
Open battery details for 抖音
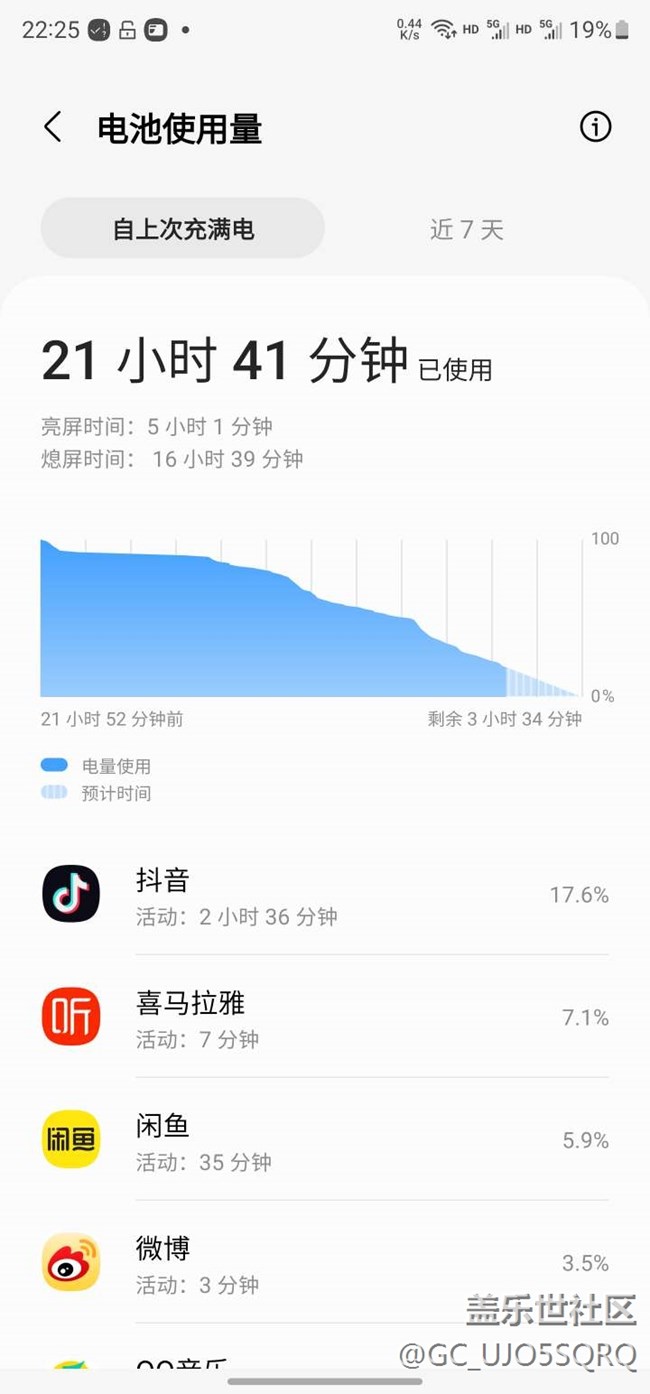pos(325,894)
